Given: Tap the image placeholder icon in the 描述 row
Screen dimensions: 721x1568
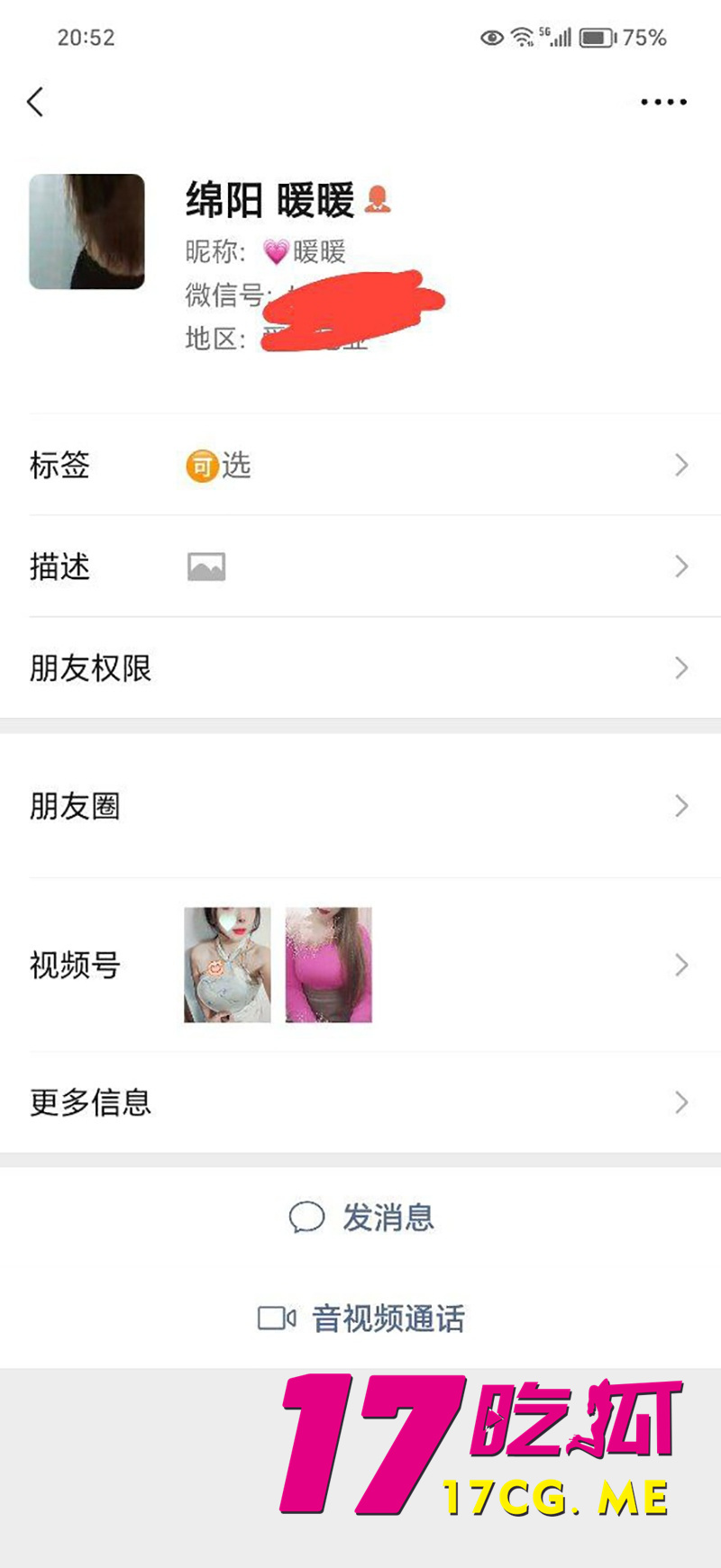Looking at the screenshot, I should (205, 566).
